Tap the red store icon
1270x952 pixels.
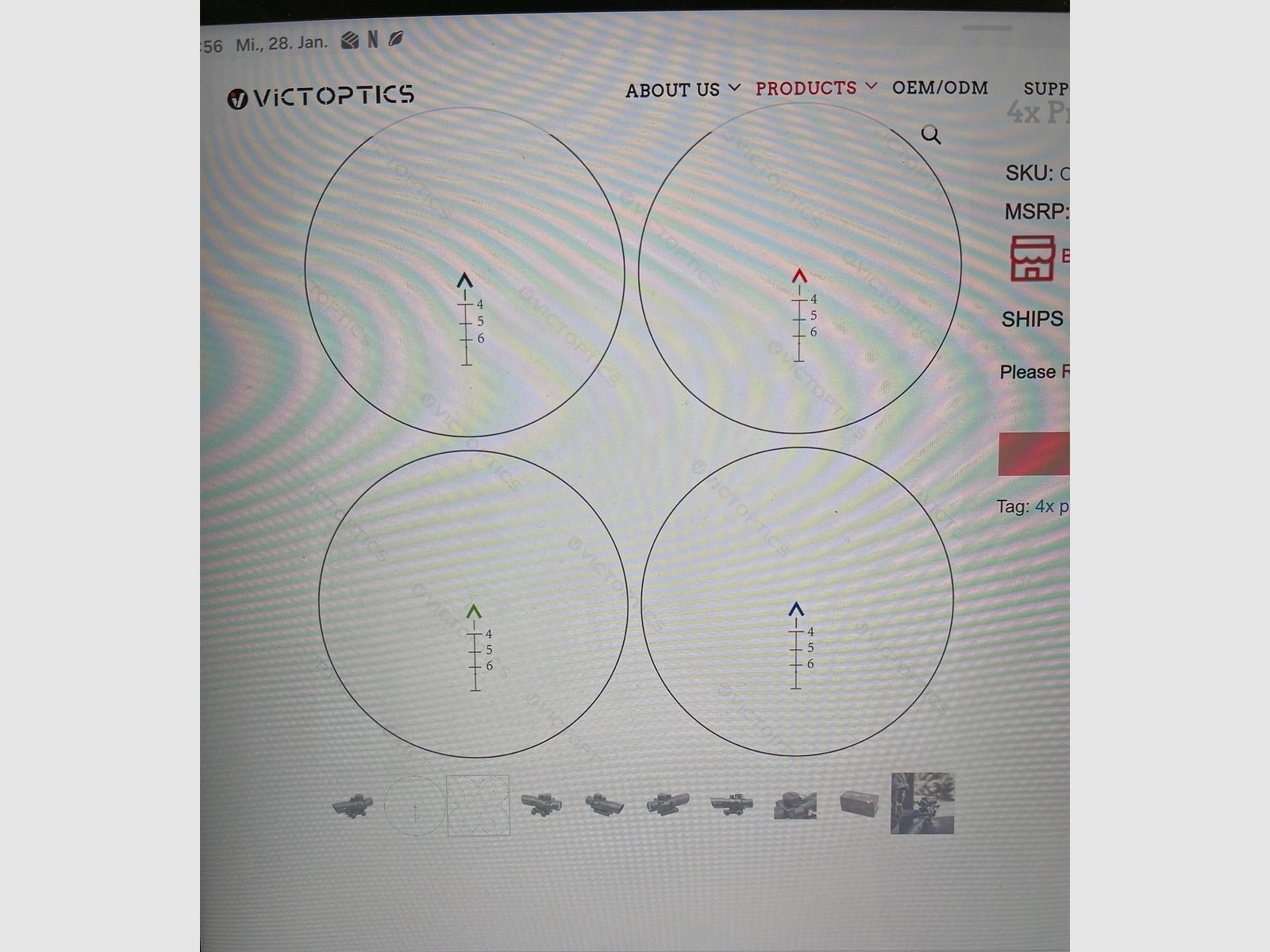1032,258
